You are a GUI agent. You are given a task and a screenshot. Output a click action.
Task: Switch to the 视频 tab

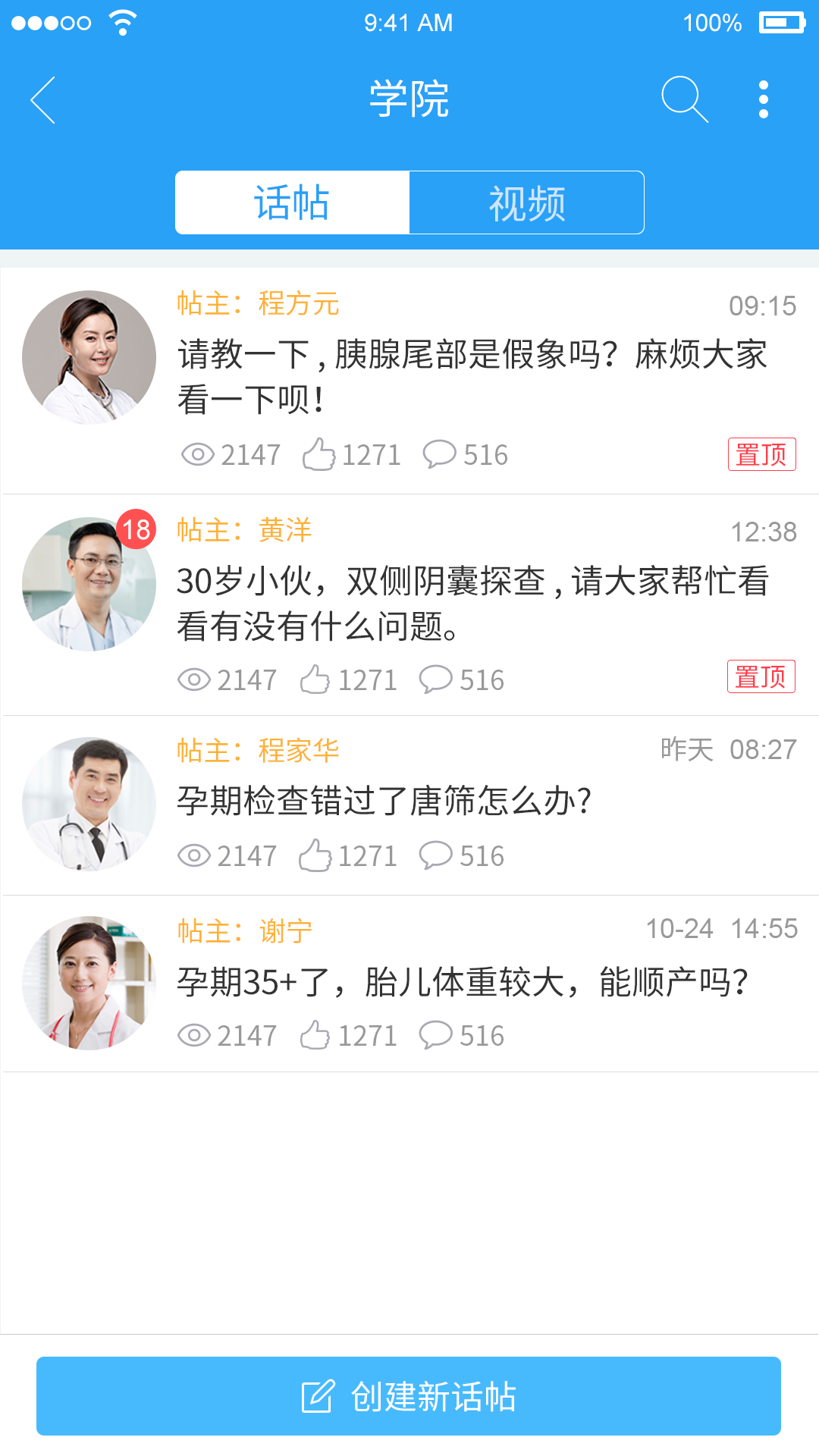point(526,202)
